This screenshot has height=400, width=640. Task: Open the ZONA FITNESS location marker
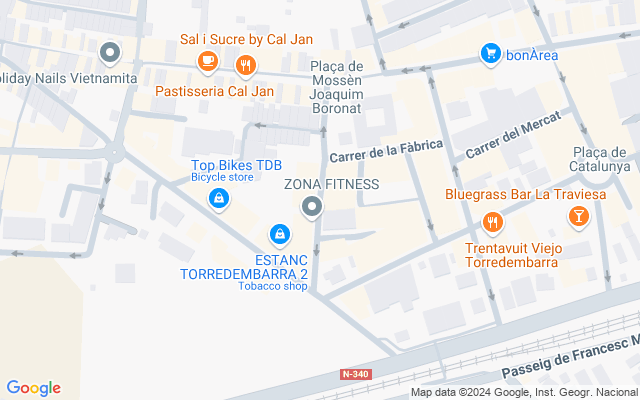(x=313, y=207)
